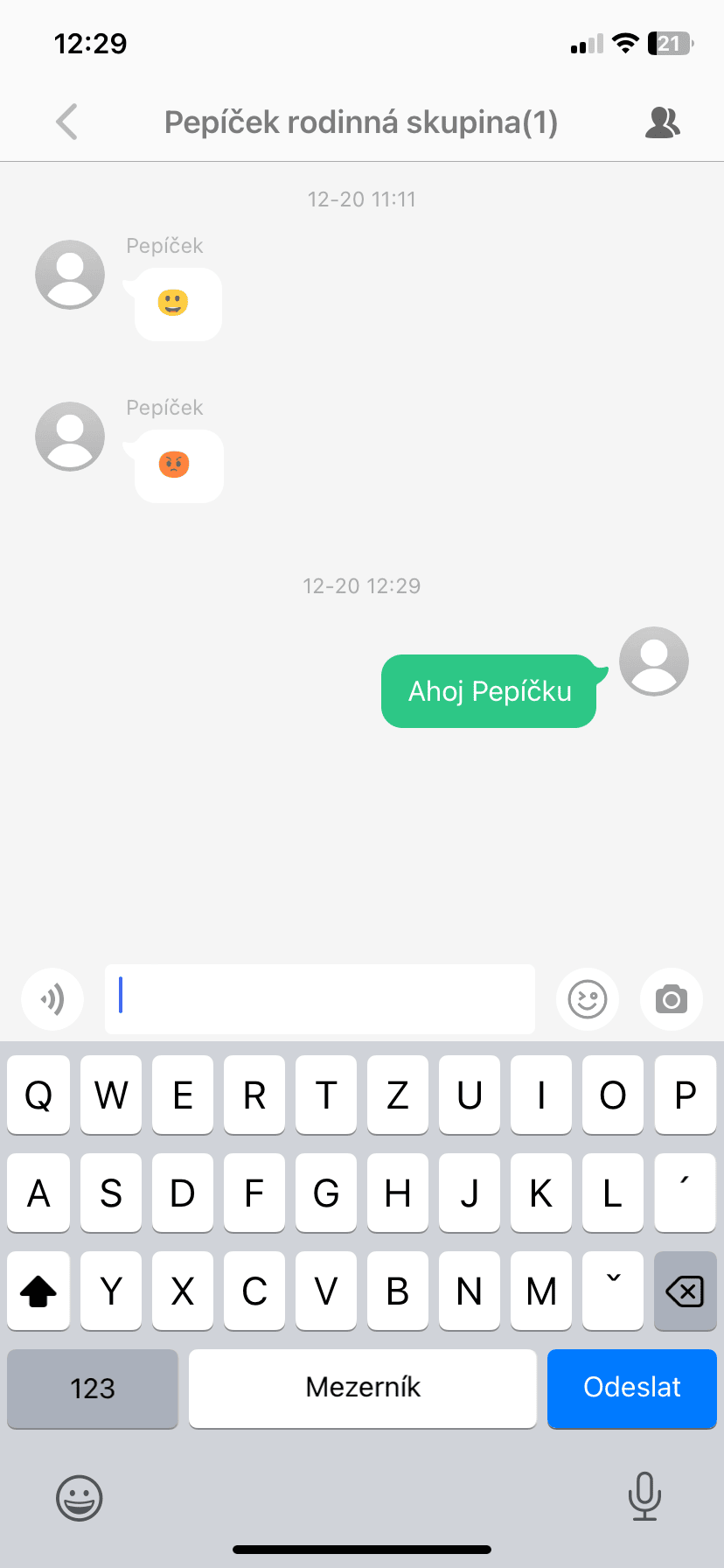The width and height of the screenshot is (724, 1568).
Task: Switch to the emoji keyboard
Action: (x=79, y=1497)
